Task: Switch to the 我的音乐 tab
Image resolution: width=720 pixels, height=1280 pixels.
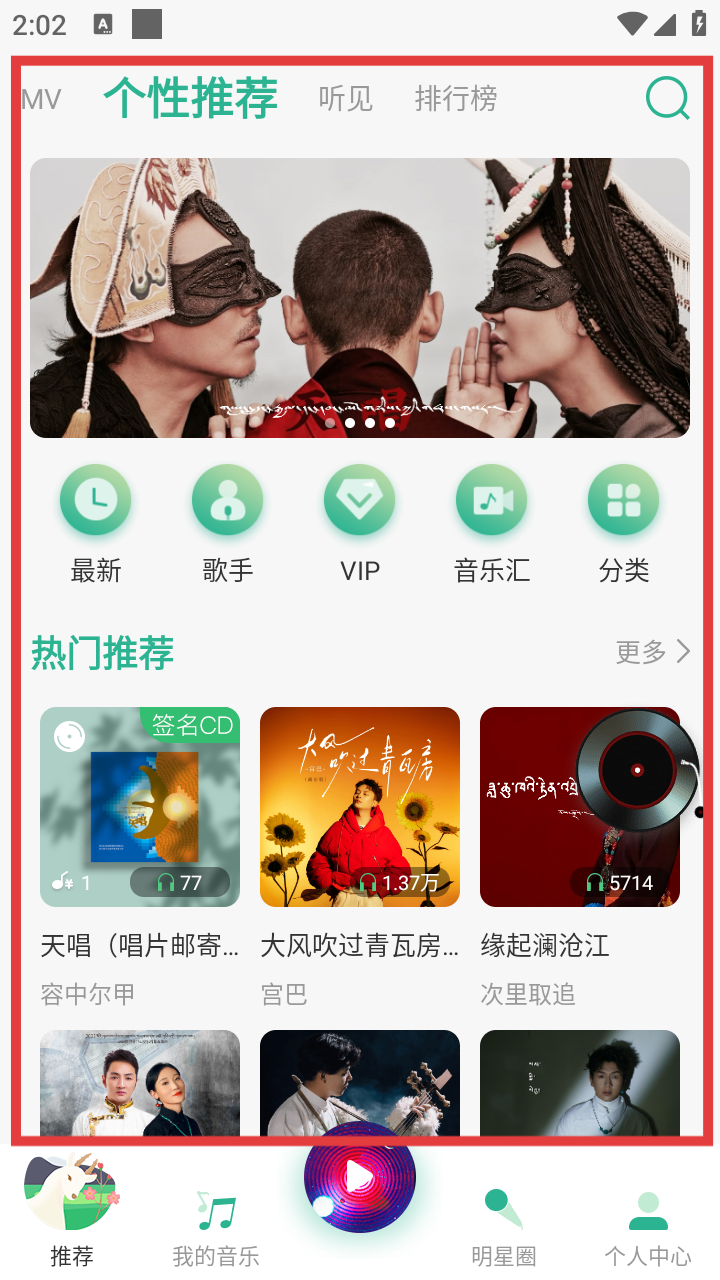Action: (216, 1227)
